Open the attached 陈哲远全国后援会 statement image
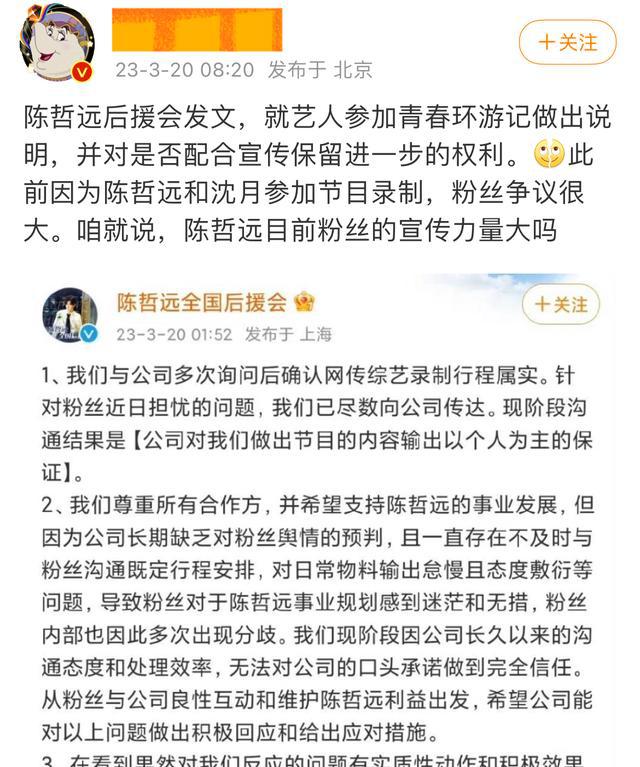The height and width of the screenshot is (767, 640). (320, 520)
